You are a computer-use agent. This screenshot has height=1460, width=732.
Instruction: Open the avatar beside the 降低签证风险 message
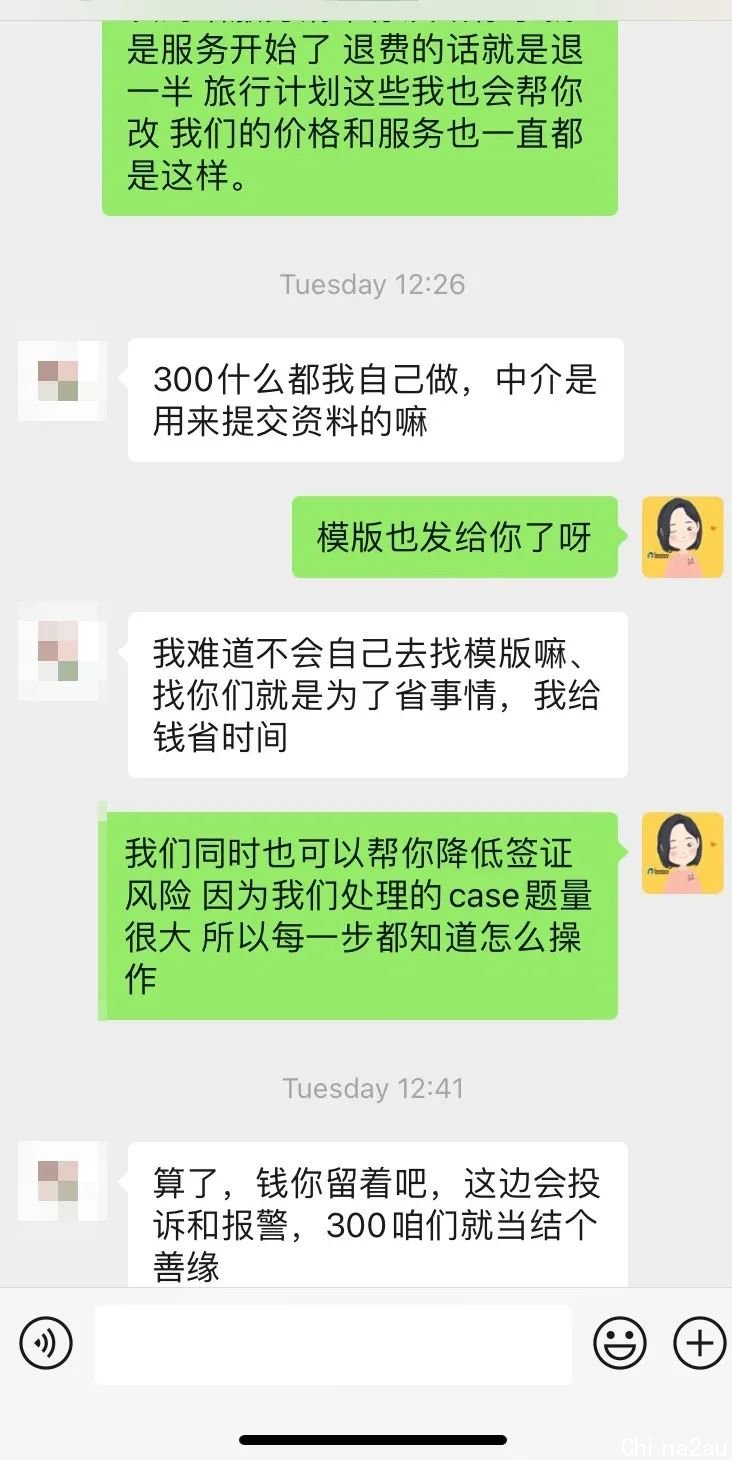click(682, 853)
